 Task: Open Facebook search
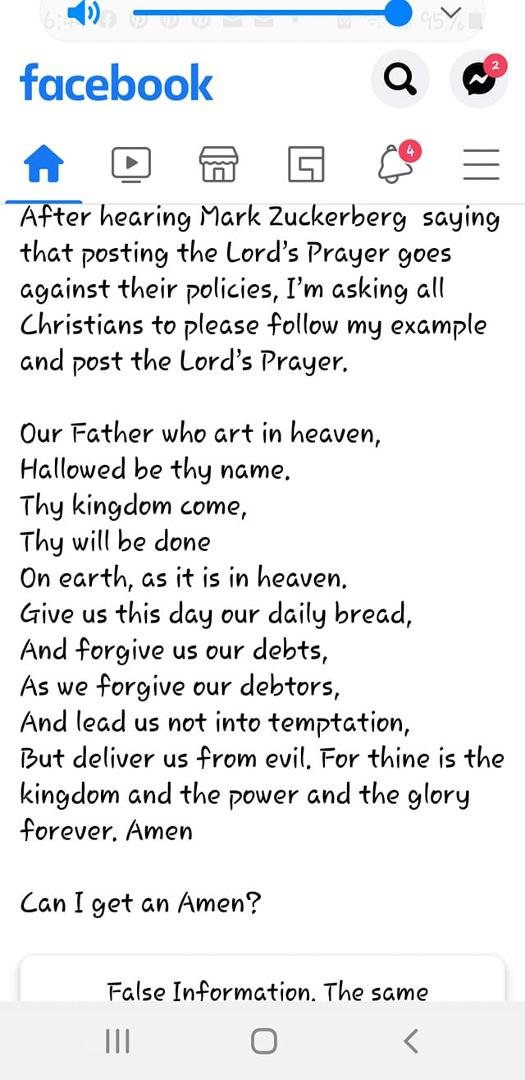(x=400, y=81)
